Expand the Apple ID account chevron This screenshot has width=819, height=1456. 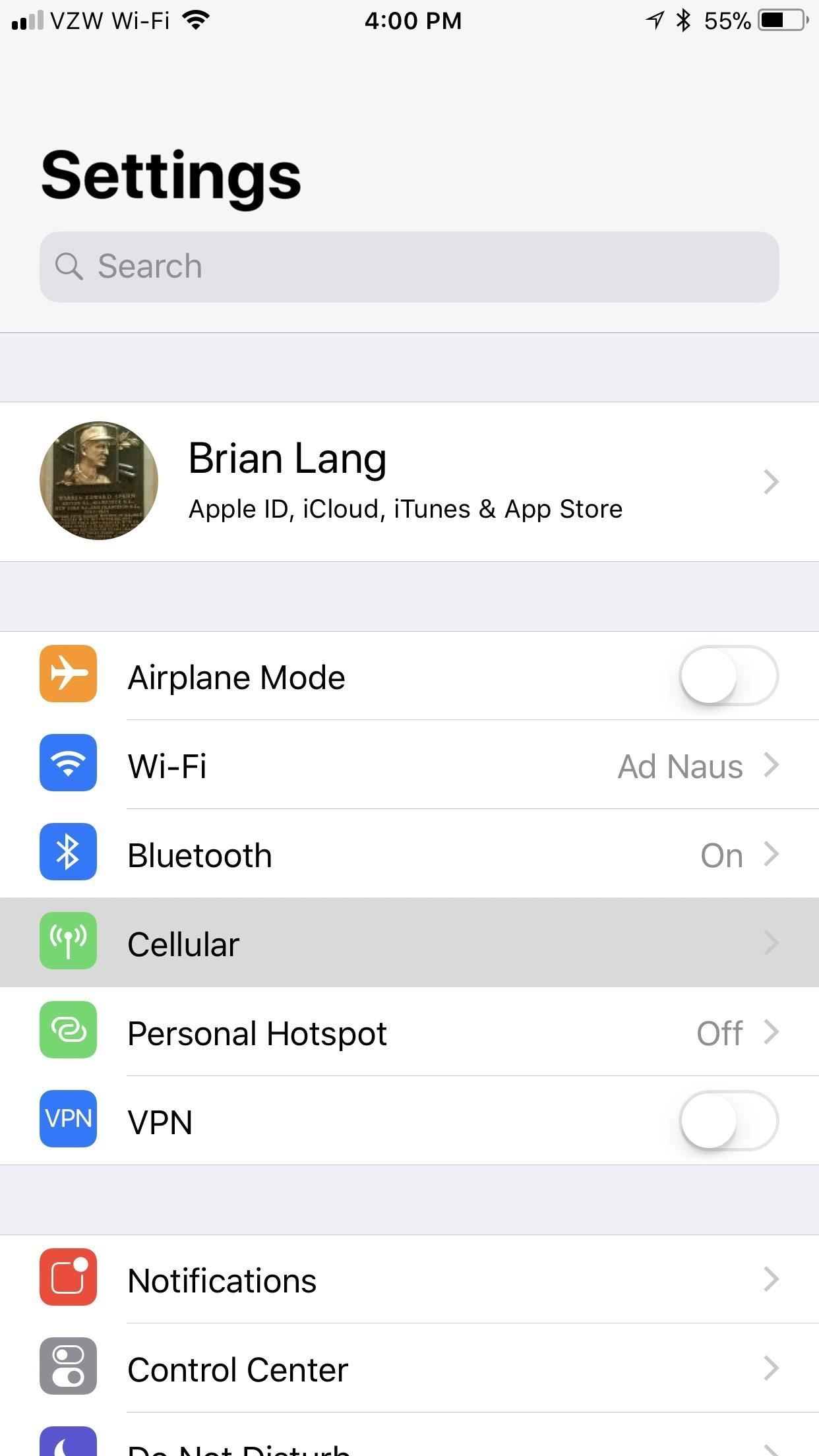coord(772,481)
